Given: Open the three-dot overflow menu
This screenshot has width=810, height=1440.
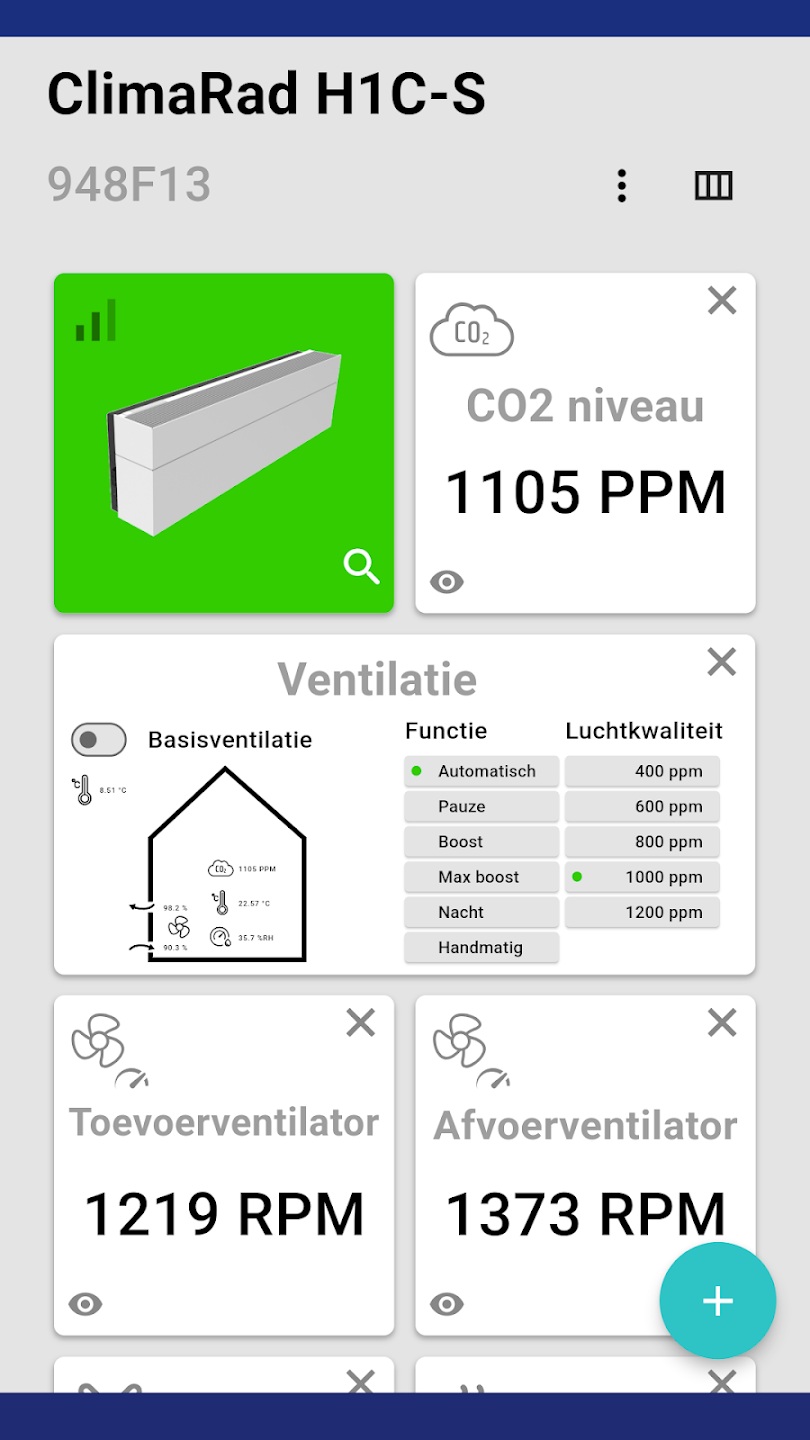Looking at the screenshot, I should pyautogui.click(x=622, y=186).
